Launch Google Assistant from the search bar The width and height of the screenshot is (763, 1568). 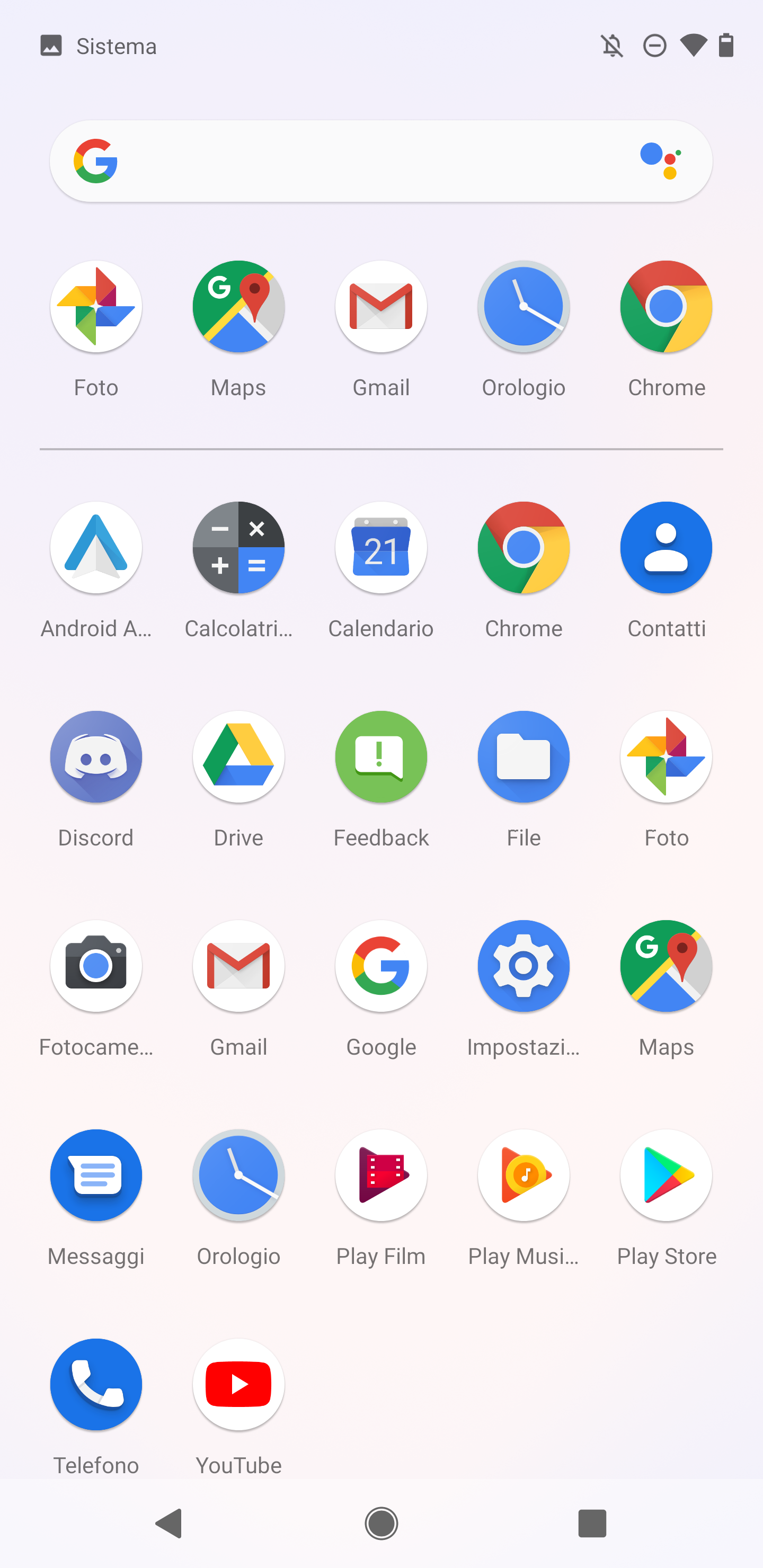[661, 162]
